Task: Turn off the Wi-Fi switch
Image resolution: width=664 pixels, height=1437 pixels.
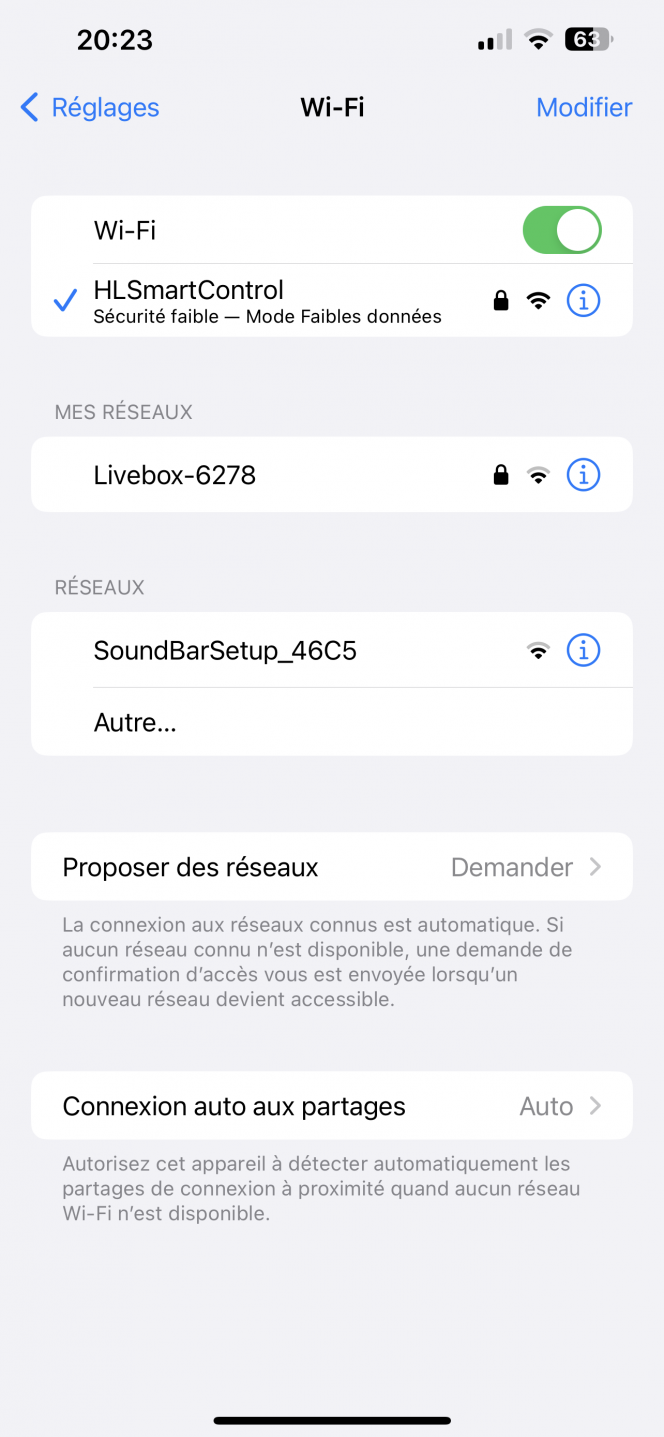Action: (562, 230)
